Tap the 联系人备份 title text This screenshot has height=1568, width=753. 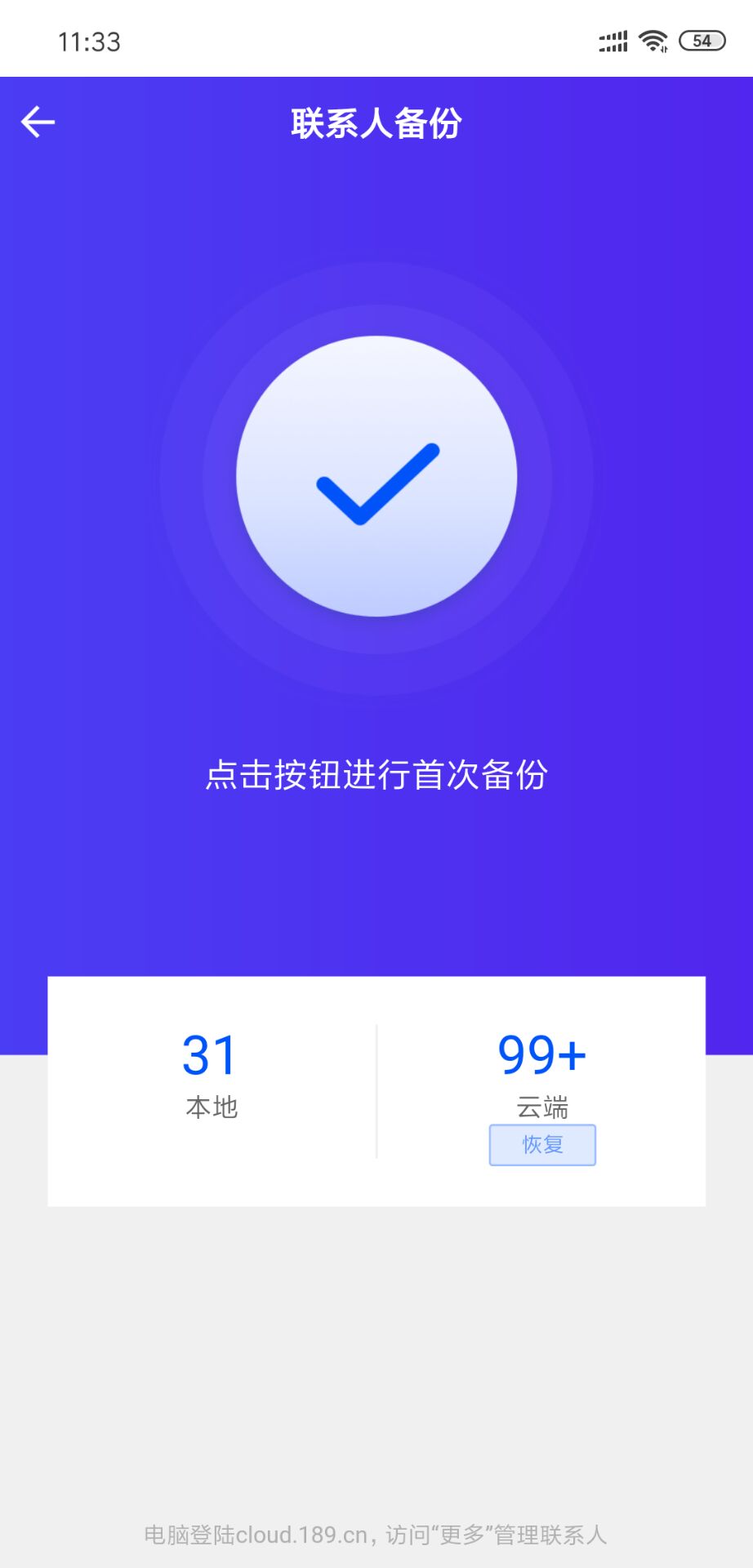coord(376,122)
